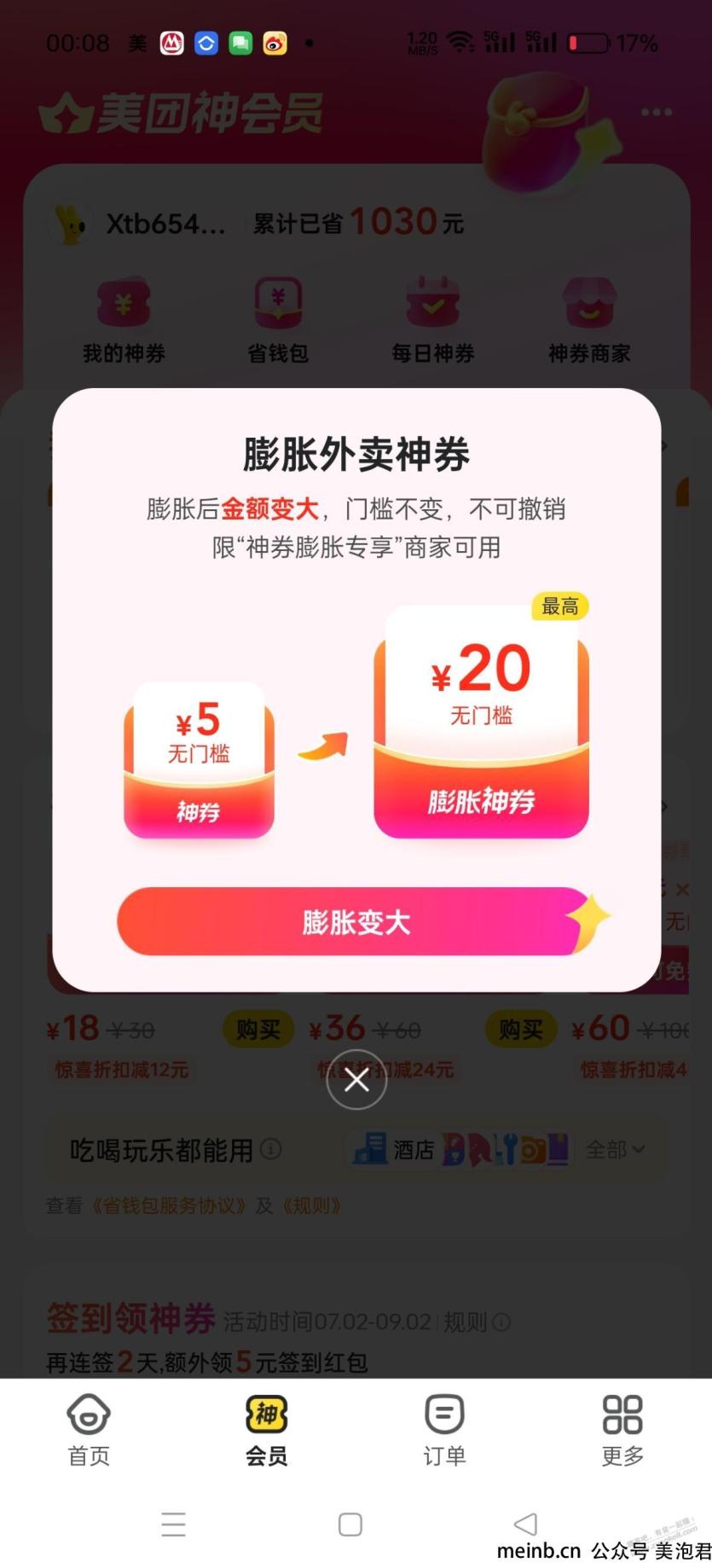Buy the ¥36 coupon pack
This screenshot has width=712, height=1568.
[x=520, y=1030]
